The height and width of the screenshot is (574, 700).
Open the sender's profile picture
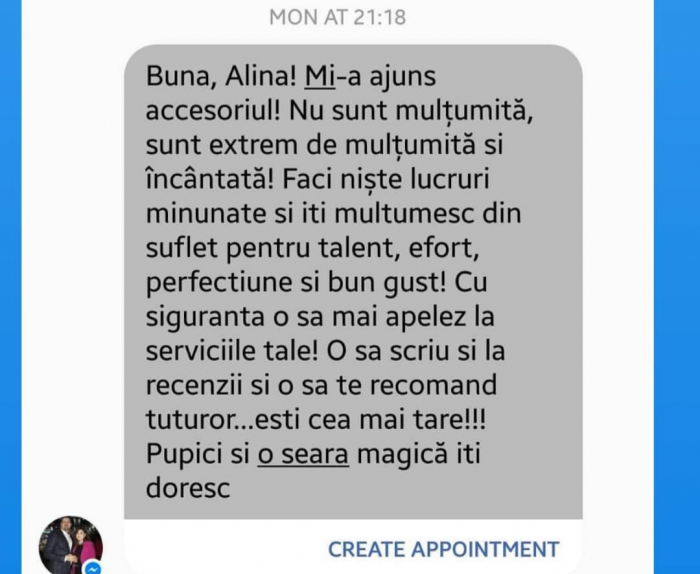[70, 546]
